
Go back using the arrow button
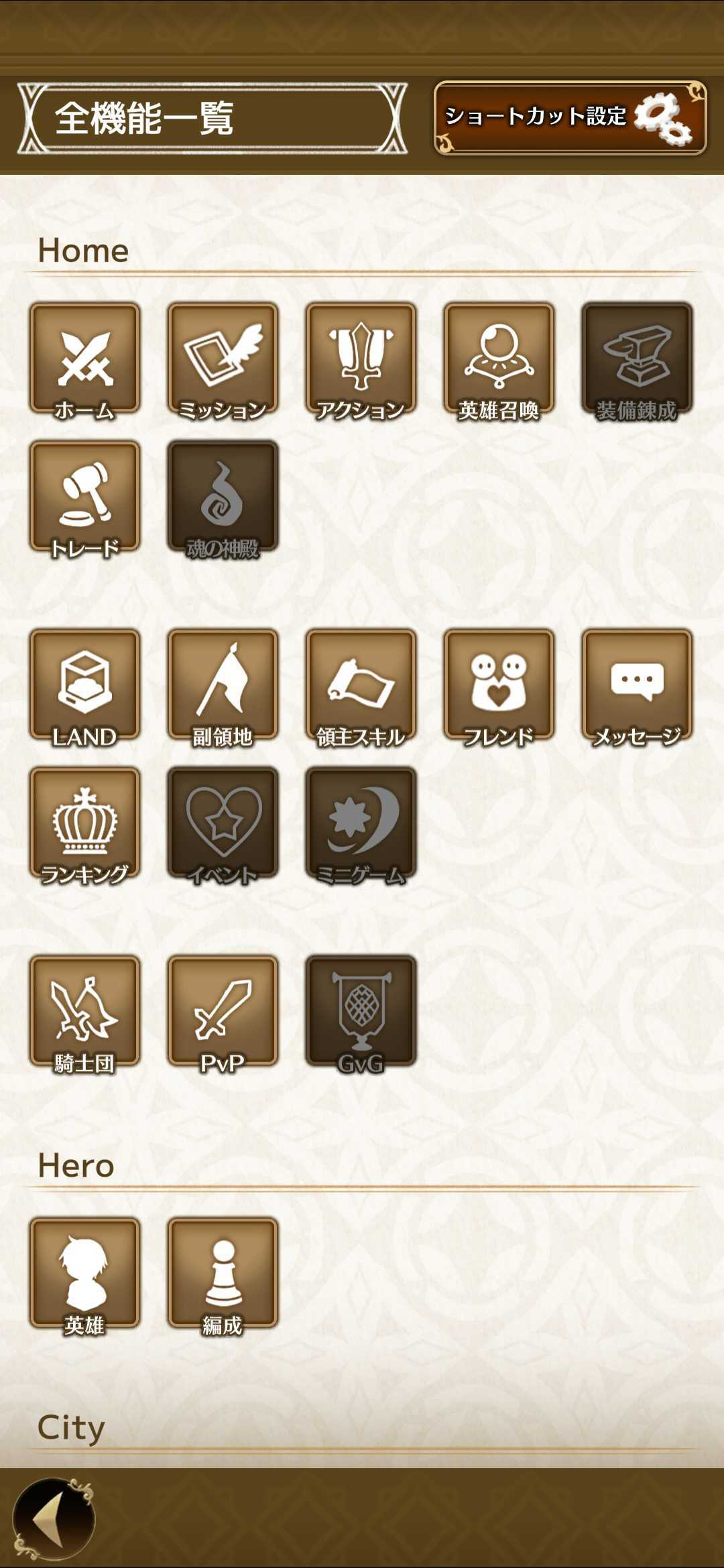[54, 1519]
